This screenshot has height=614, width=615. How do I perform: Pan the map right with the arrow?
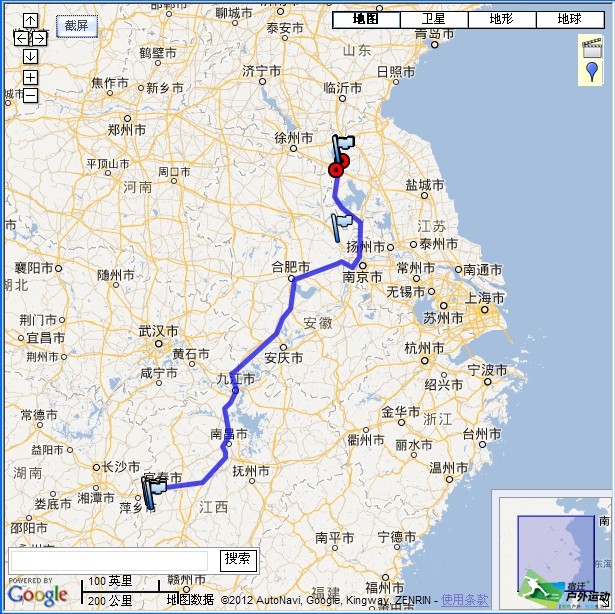pyautogui.click(x=40, y=38)
